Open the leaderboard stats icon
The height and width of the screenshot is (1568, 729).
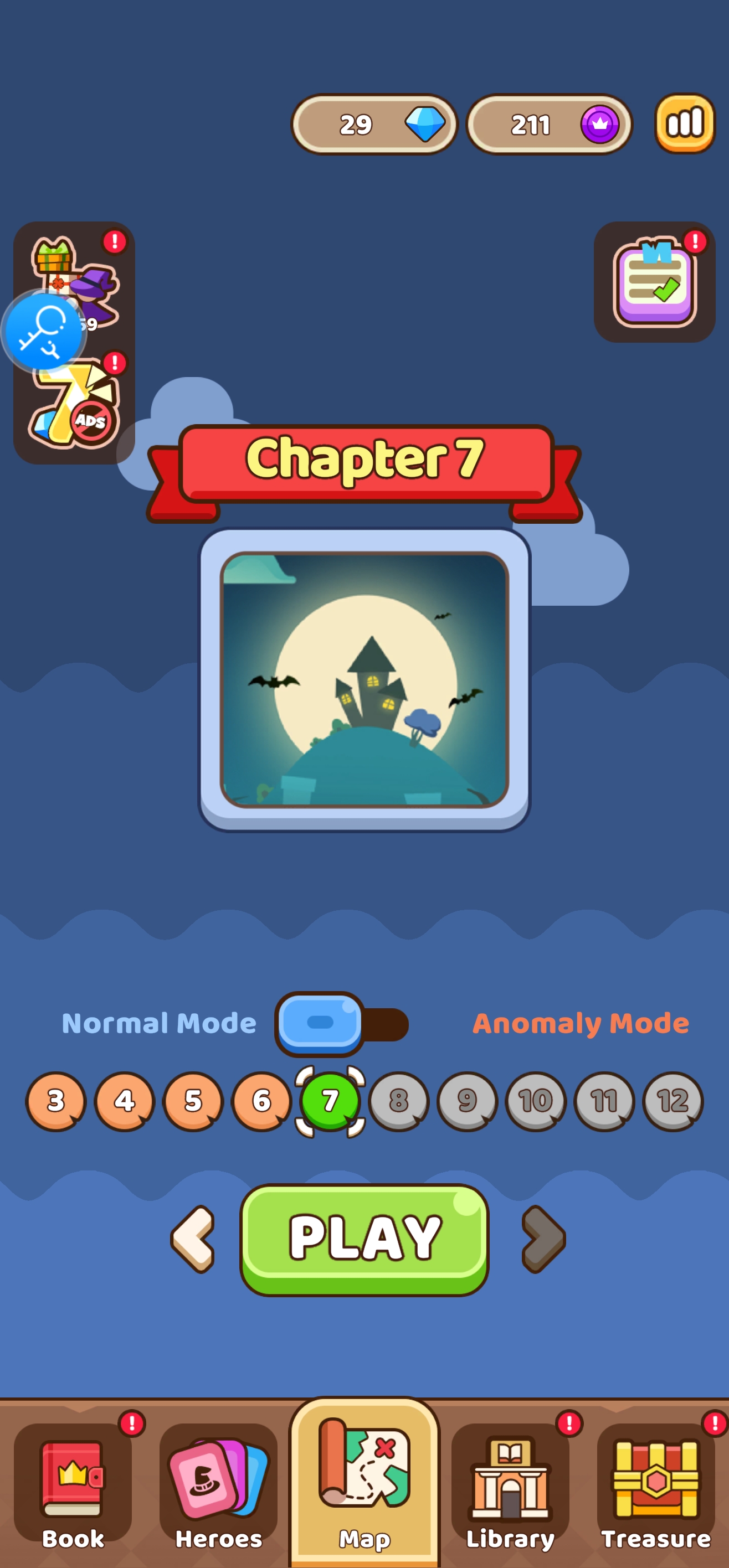click(x=685, y=123)
